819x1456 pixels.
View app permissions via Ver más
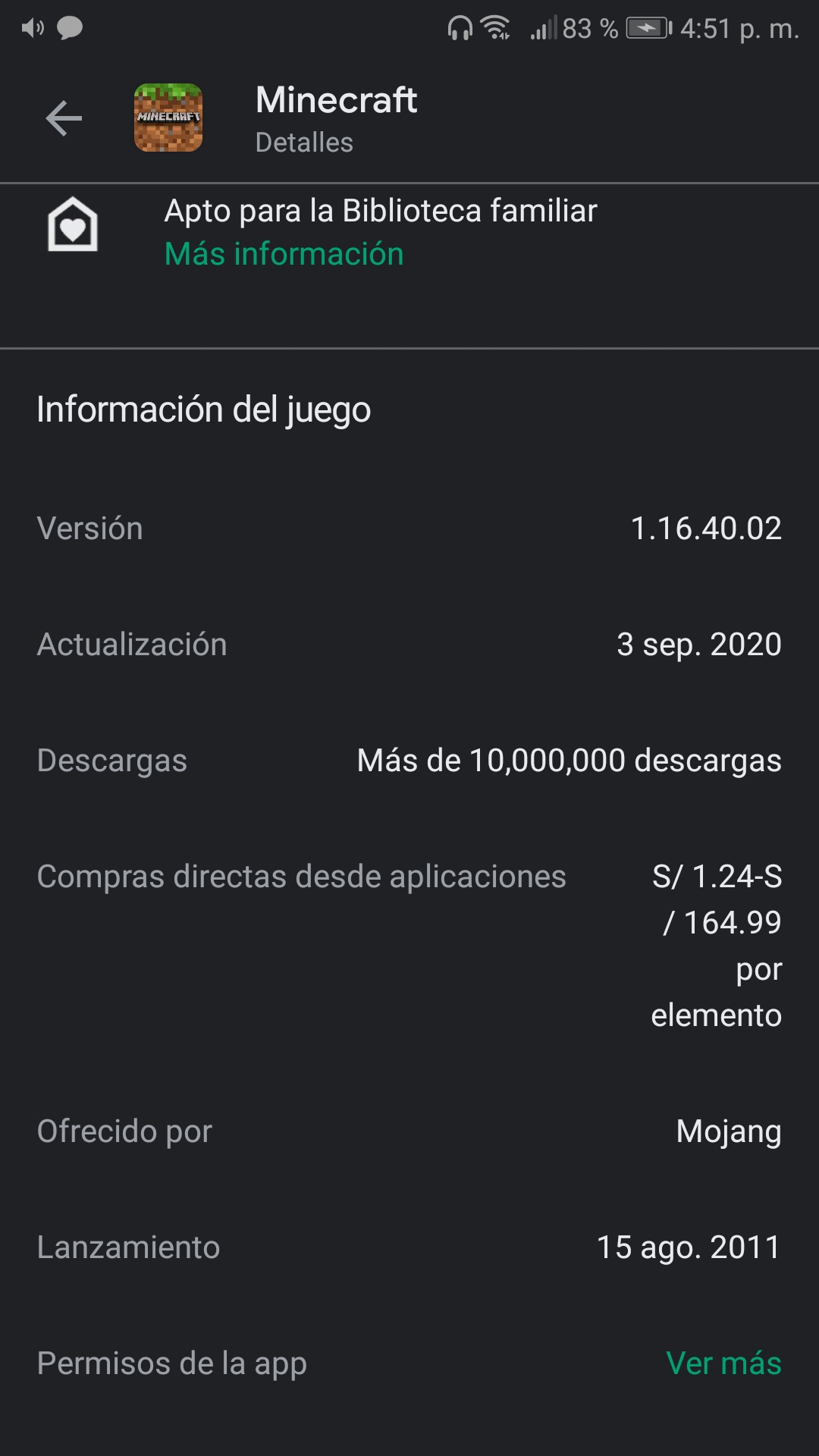pyautogui.click(x=723, y=1363)
